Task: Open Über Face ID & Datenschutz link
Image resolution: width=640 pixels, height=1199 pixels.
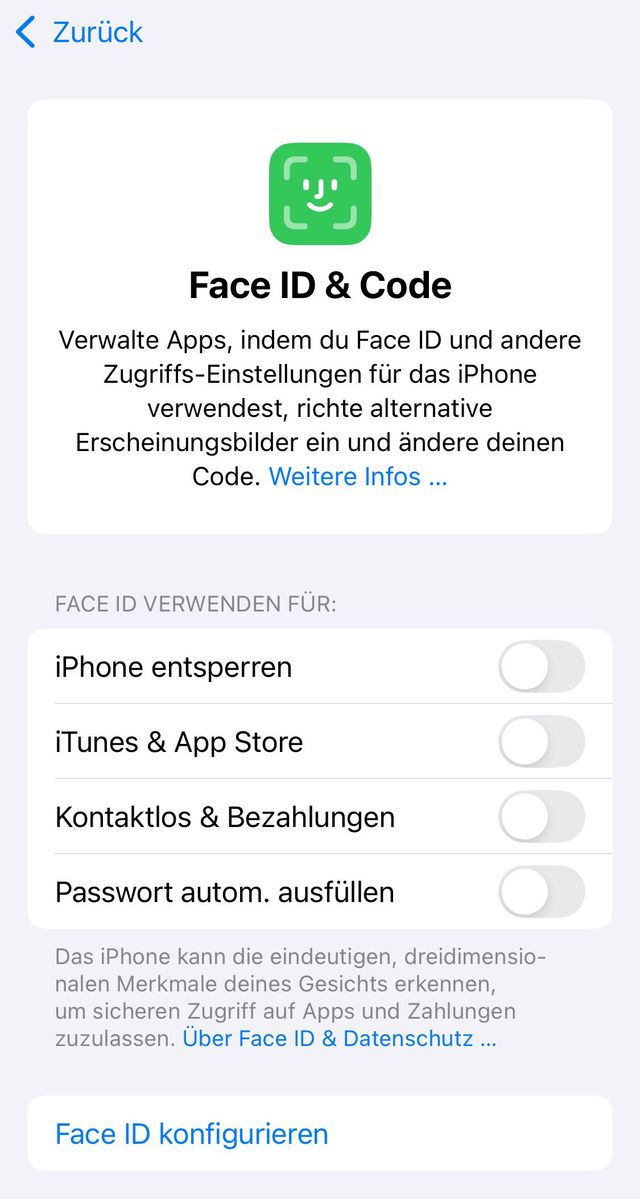Action: point(338,1038)
